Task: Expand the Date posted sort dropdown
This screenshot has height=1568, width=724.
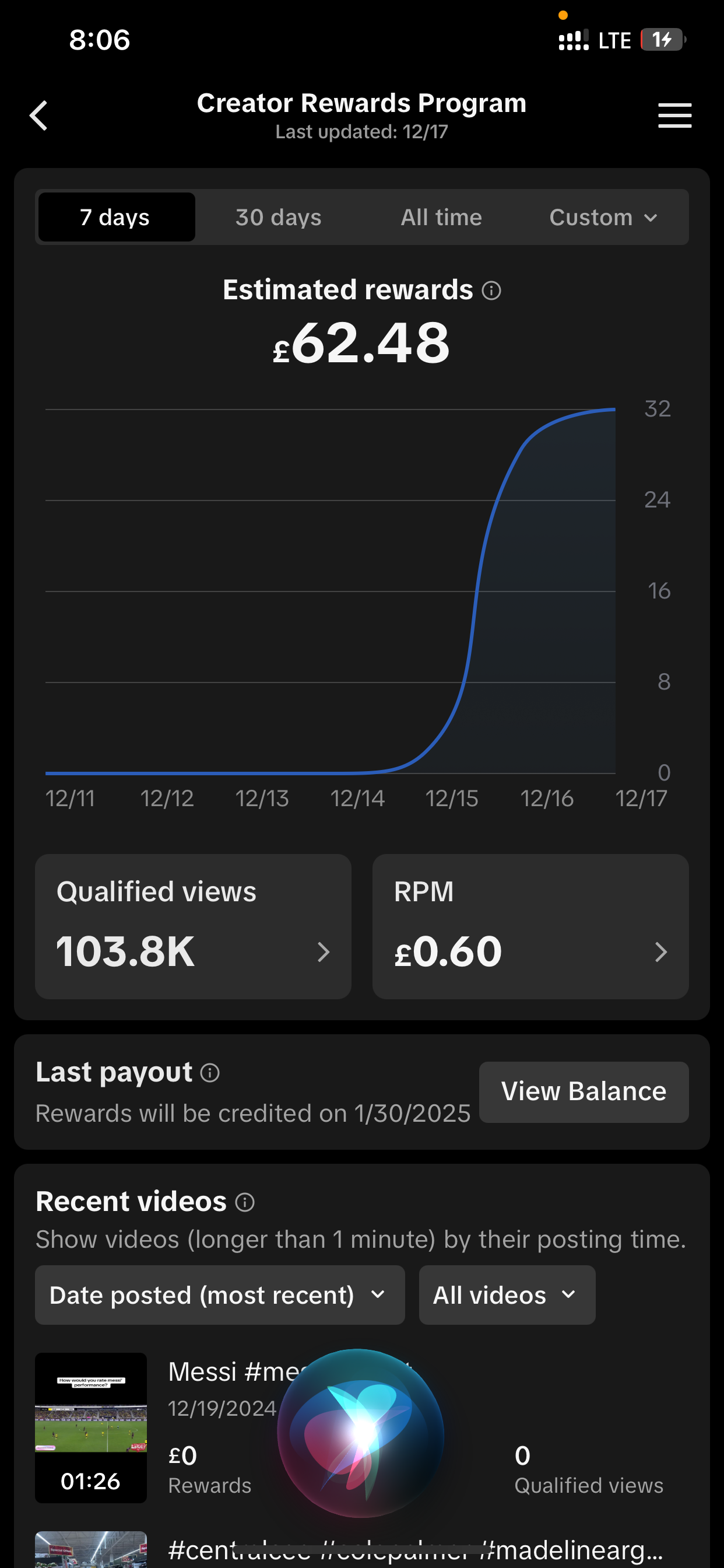Action: (x=220, y=1296)
